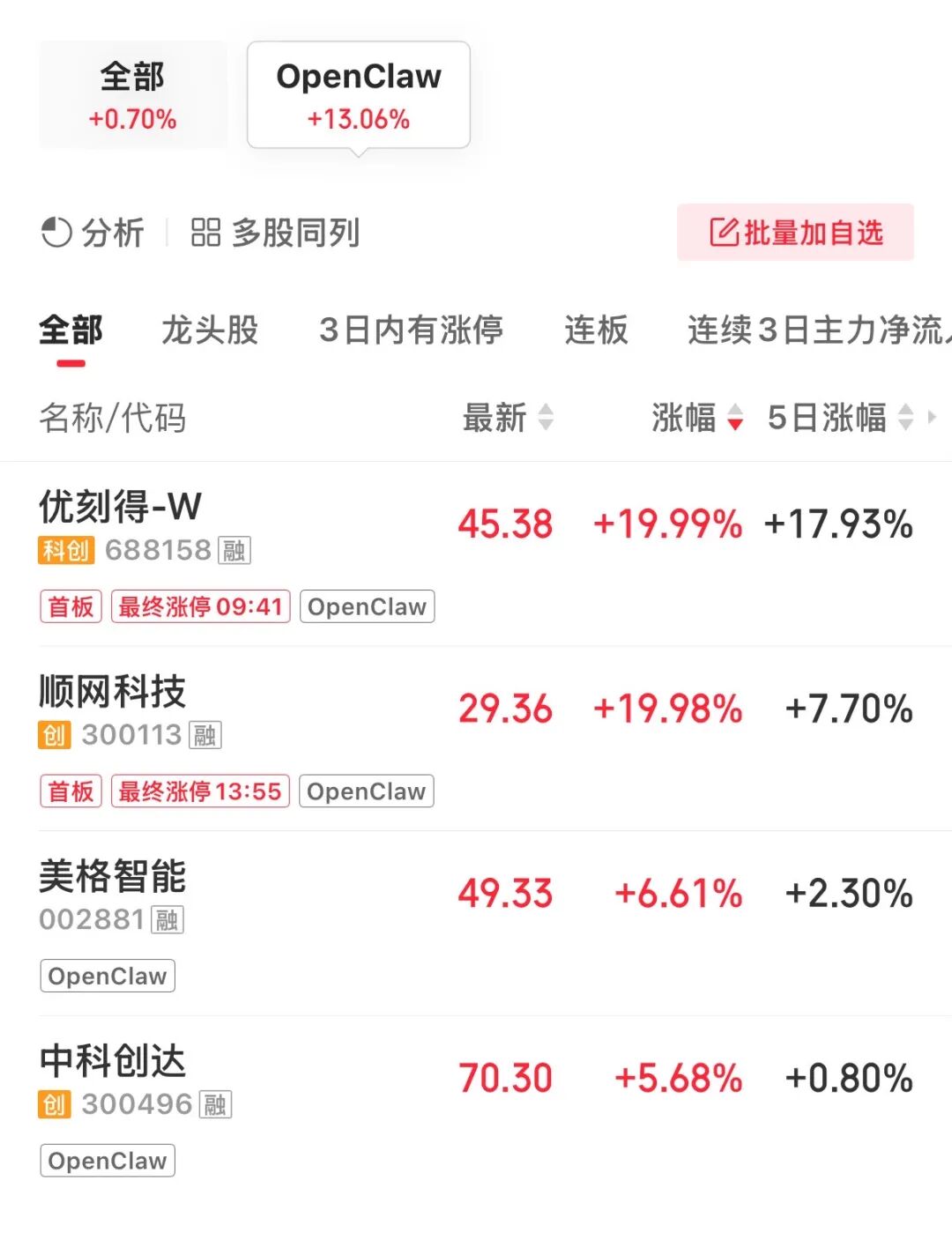
Task: Sort list by 涨幅 column
Action: pyautogui.click(x=697, y=418)
